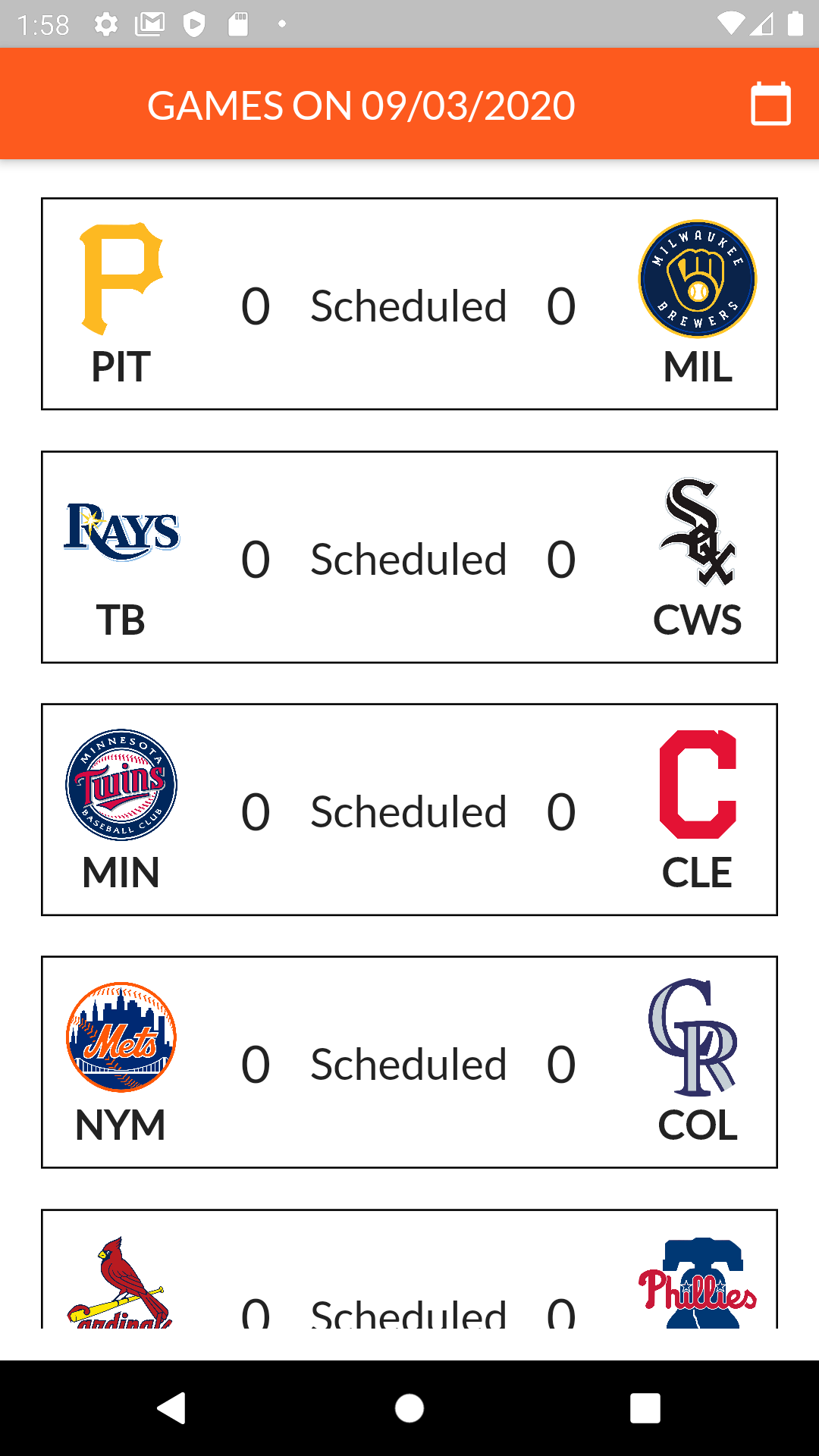Open the calendar date picker
The image size is (819, 1456).
[x=770, y=104]
